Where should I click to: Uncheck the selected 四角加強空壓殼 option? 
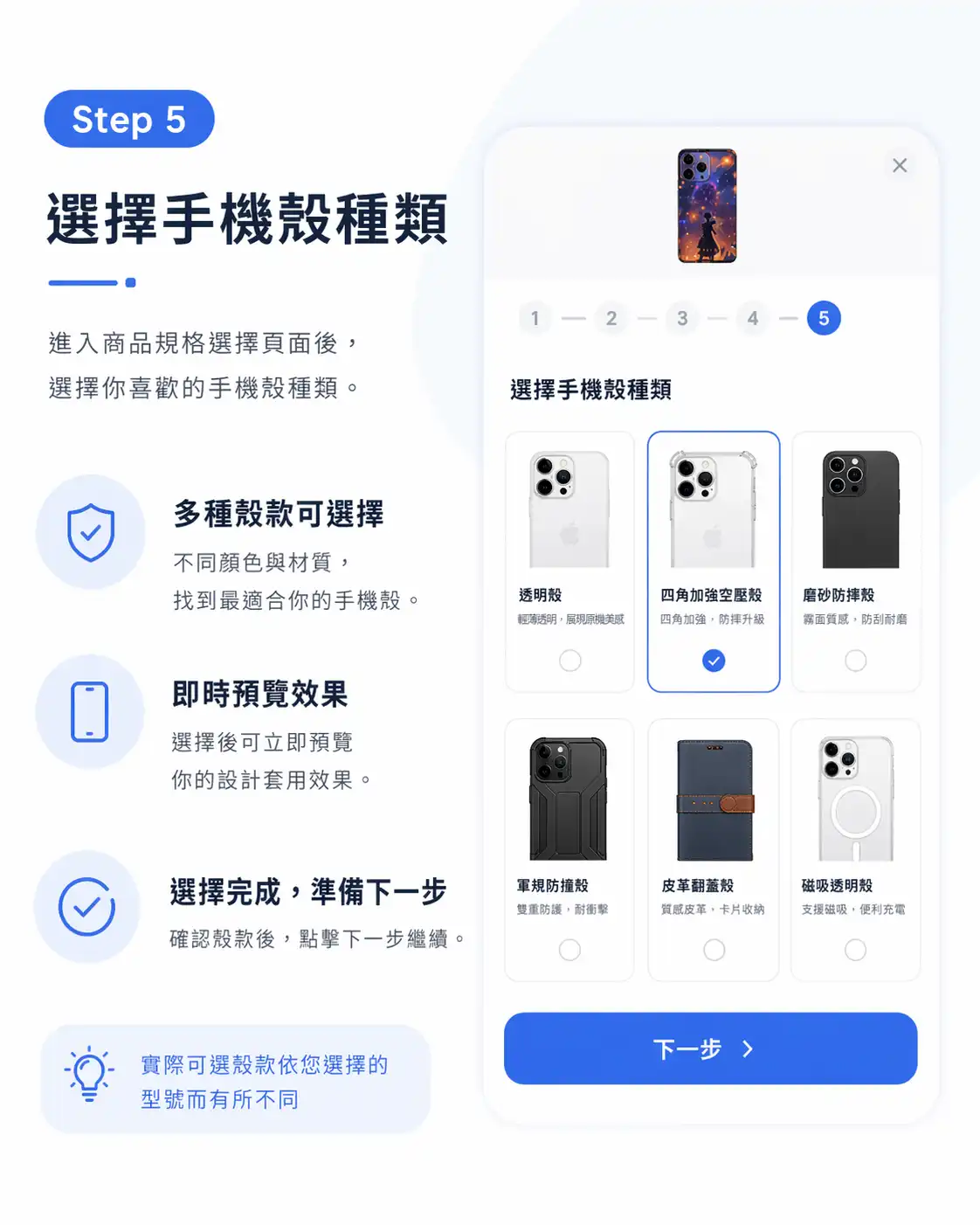click(x=714, y=661)
